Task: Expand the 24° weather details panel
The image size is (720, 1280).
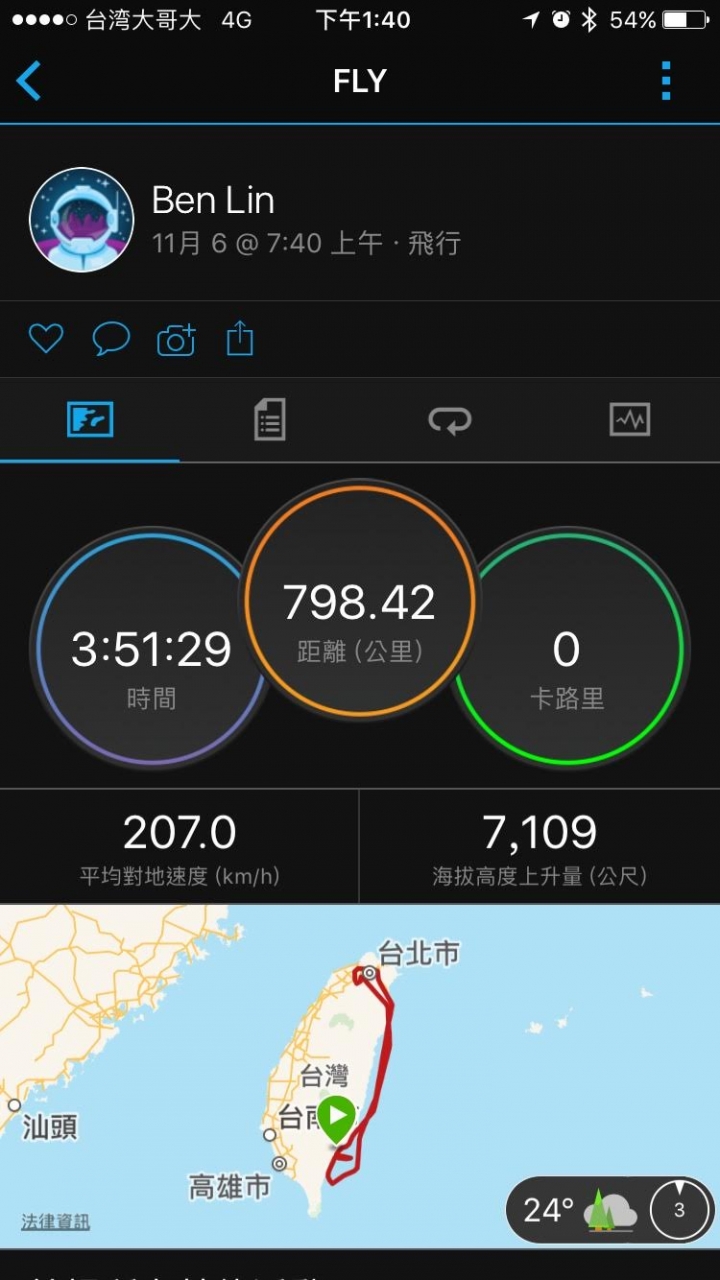Action: tap(547, 1210)
